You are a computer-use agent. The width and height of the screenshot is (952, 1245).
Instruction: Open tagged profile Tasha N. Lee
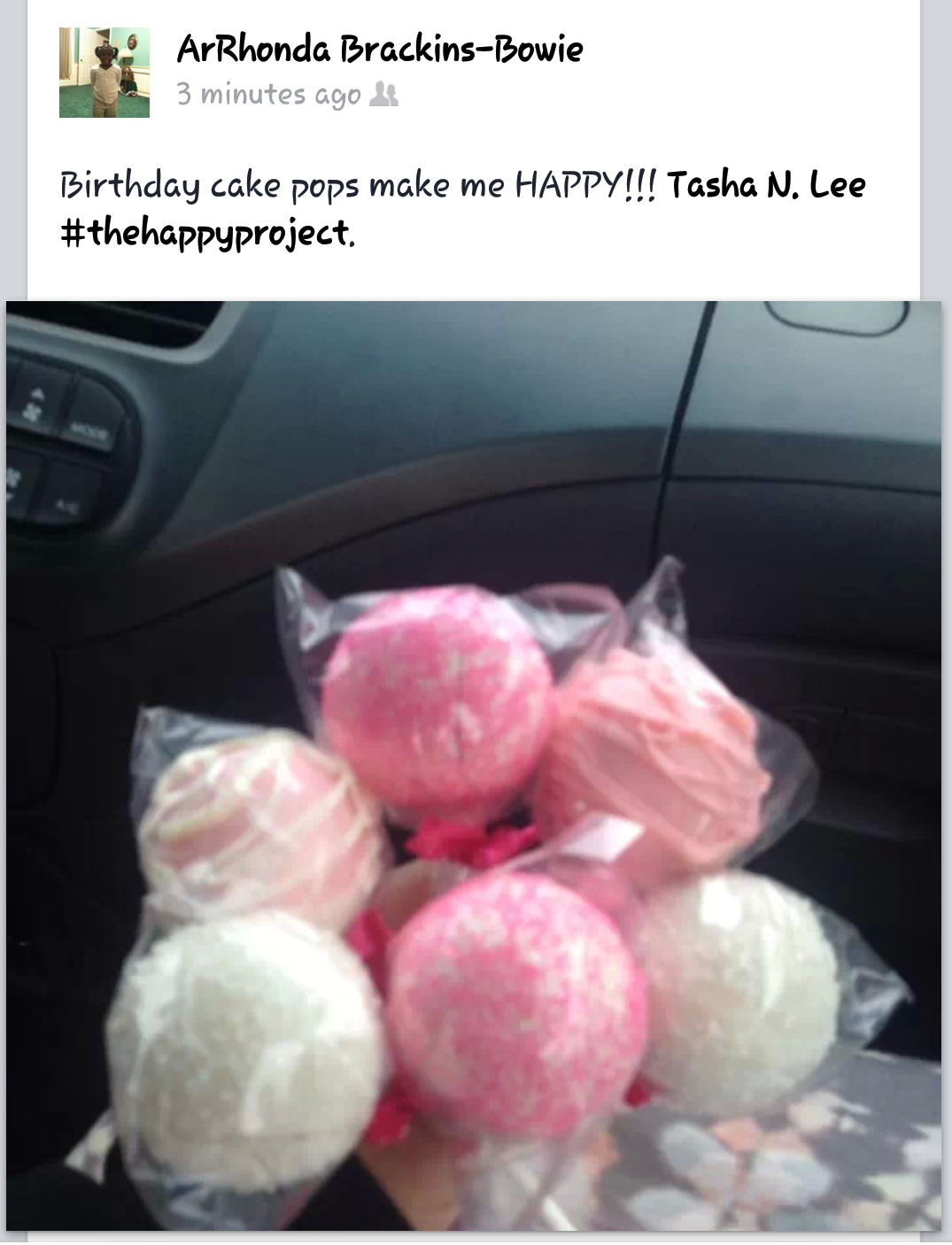[766, 185]
